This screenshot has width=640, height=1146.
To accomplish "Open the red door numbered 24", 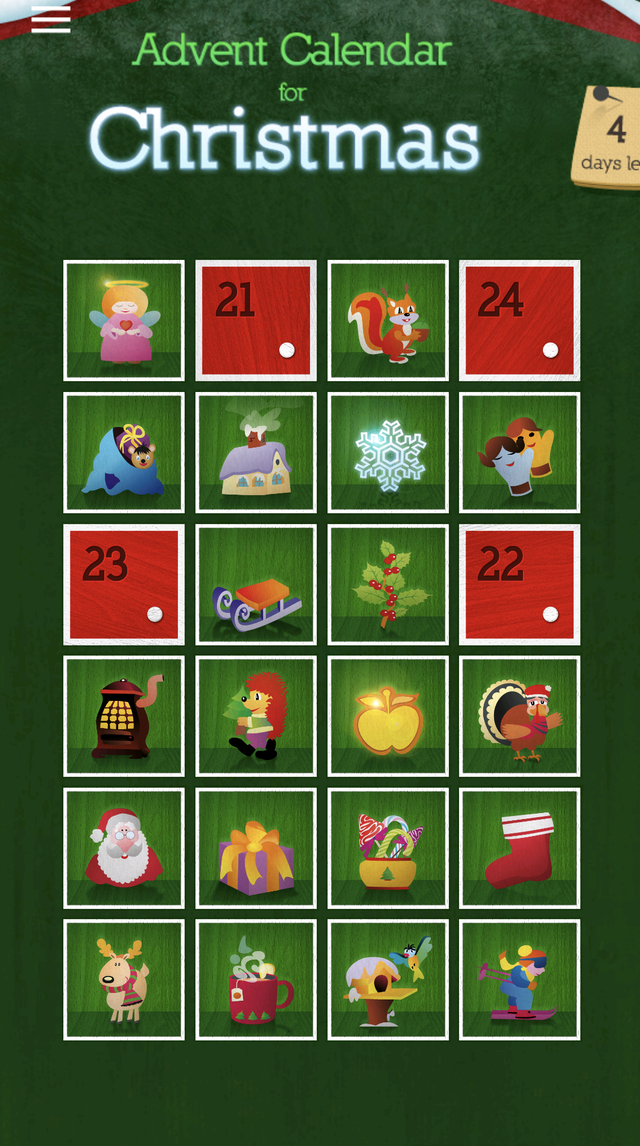I will click(x=519, y=321).
